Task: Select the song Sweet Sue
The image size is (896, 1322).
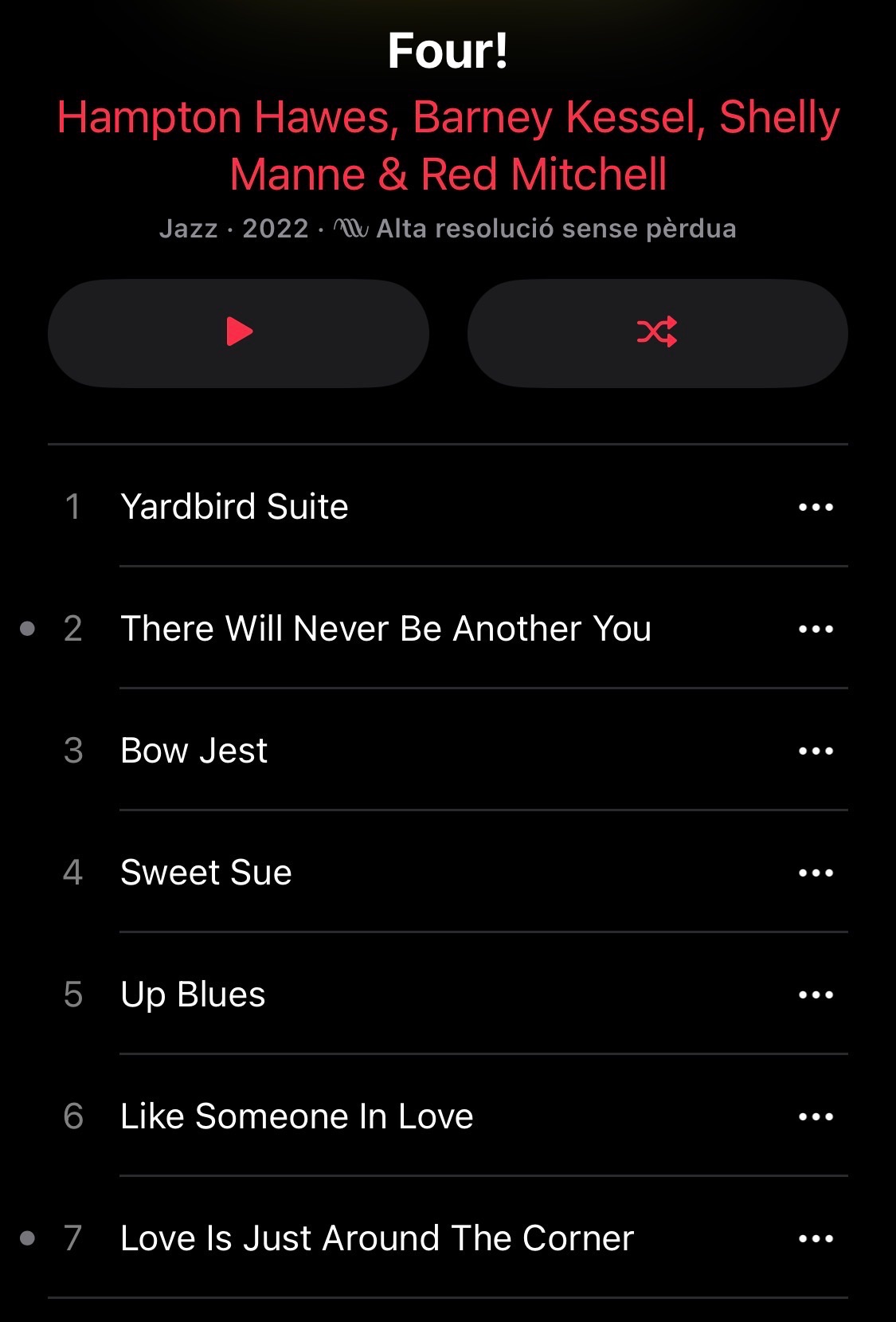Action: (x=205, y=873)
